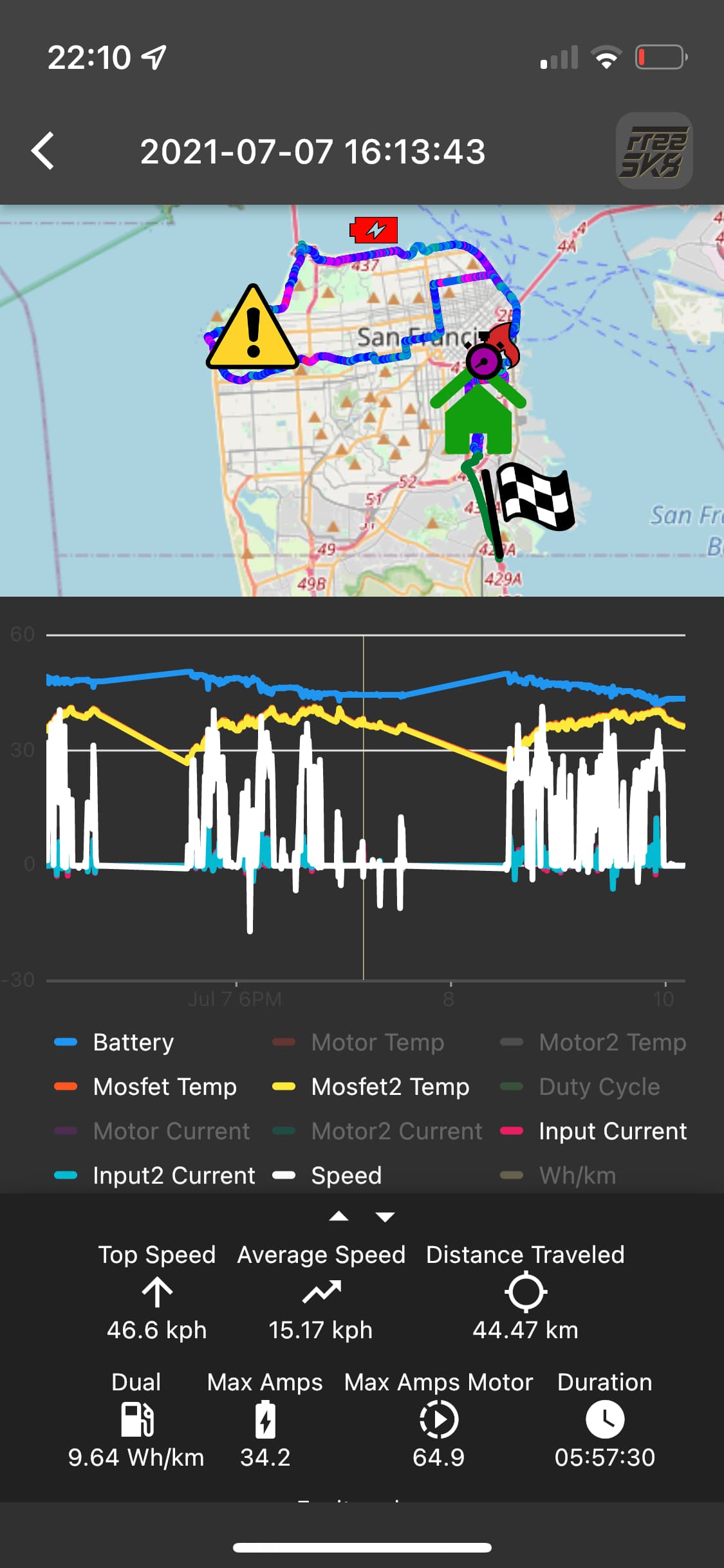
Task: Hide the Battery series on the chart
Action: tap(115, 1042)
